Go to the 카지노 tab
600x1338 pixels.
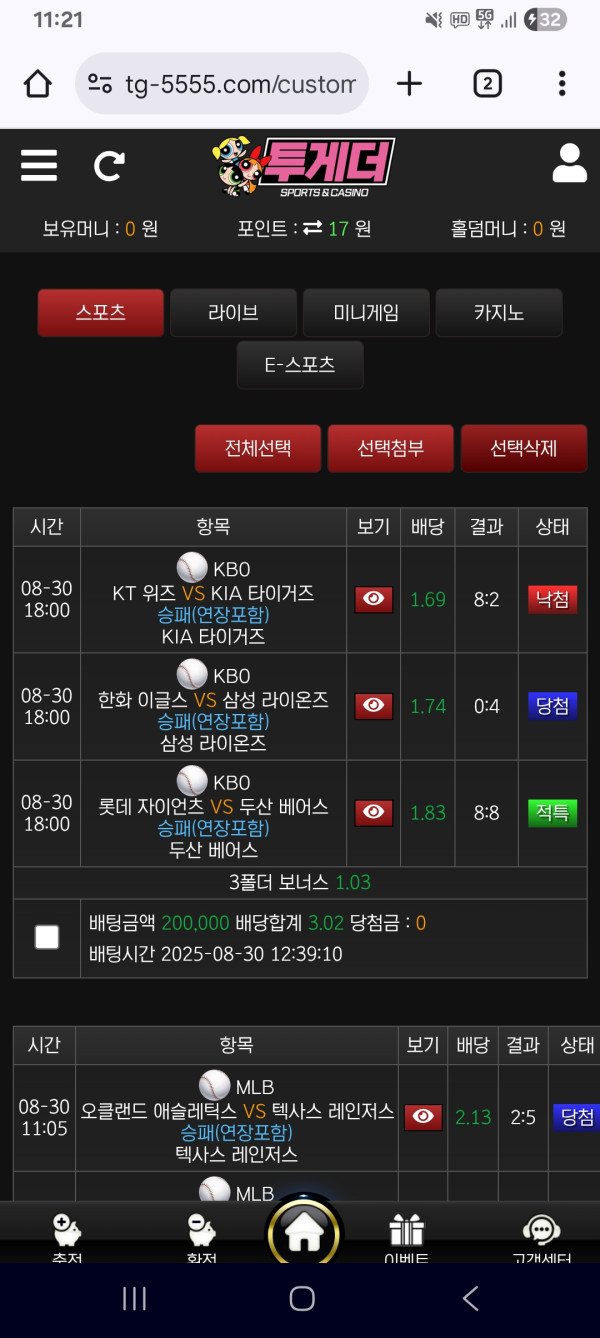[499, 313]
